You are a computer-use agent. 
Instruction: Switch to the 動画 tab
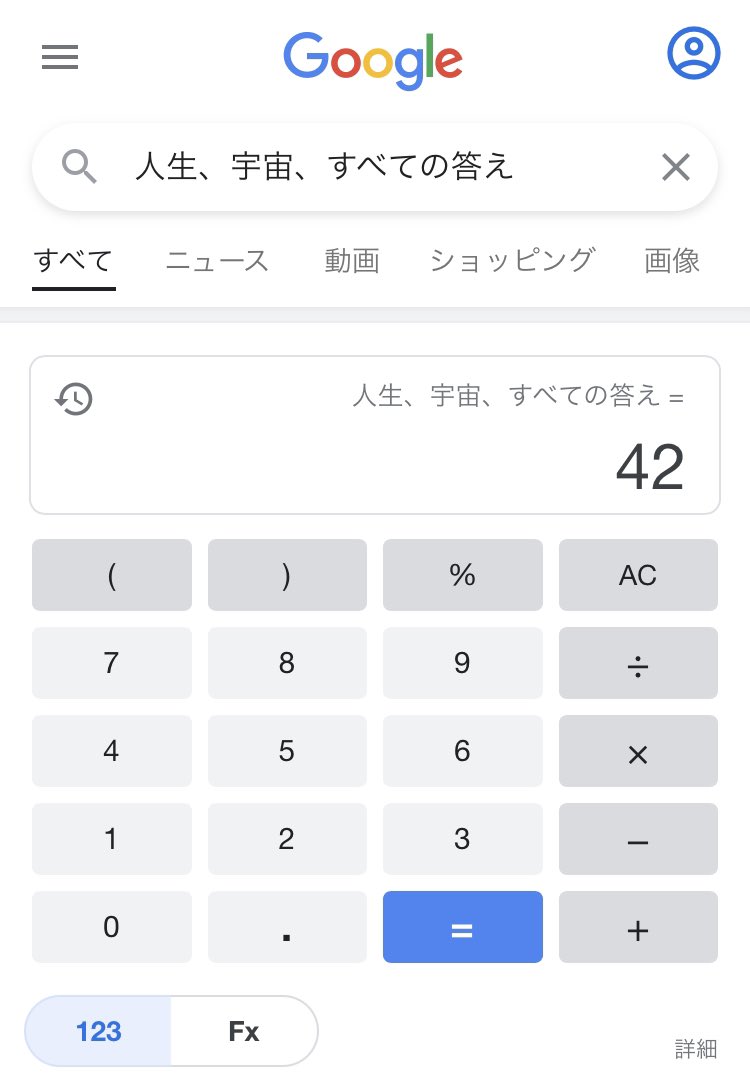tap(352, 261)
